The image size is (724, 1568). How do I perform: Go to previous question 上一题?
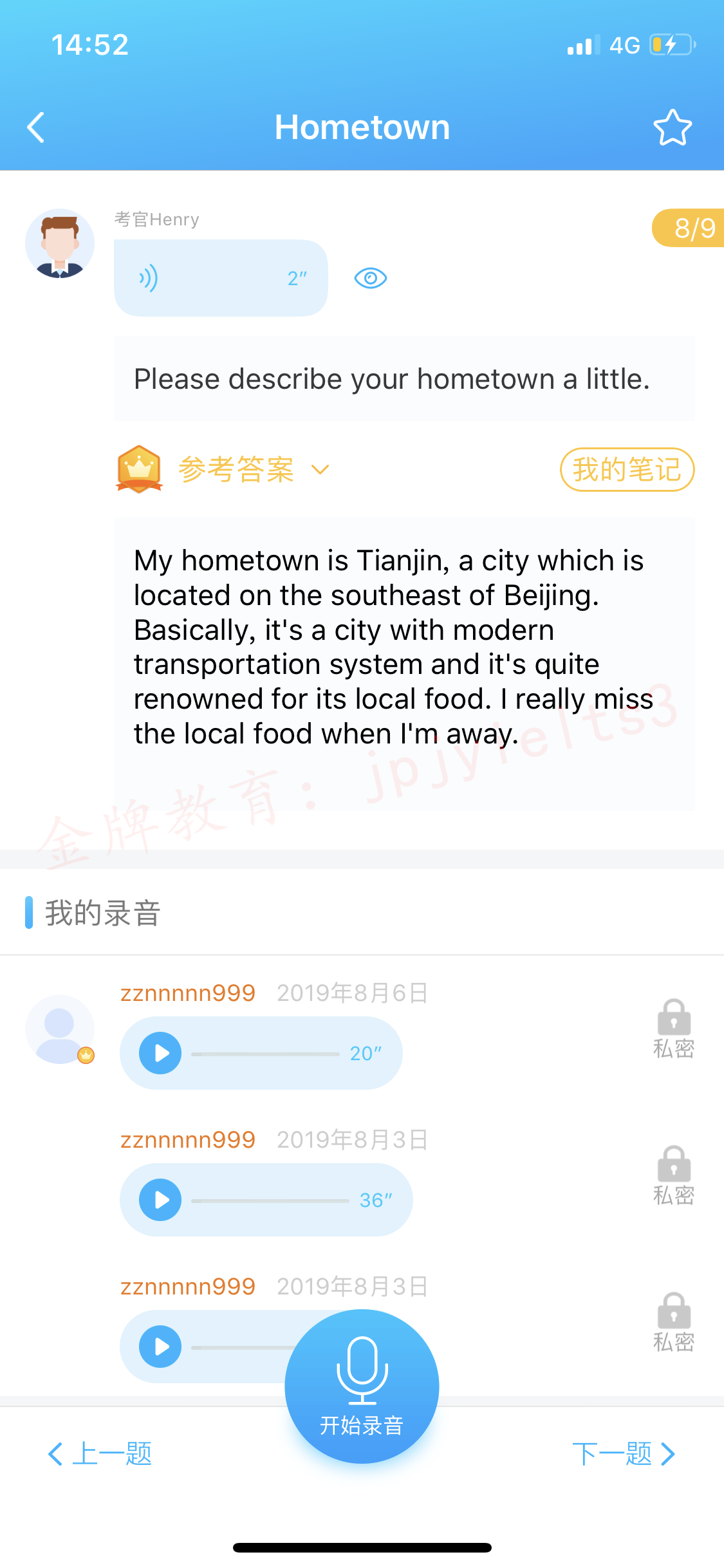[x=100, y=1454]
